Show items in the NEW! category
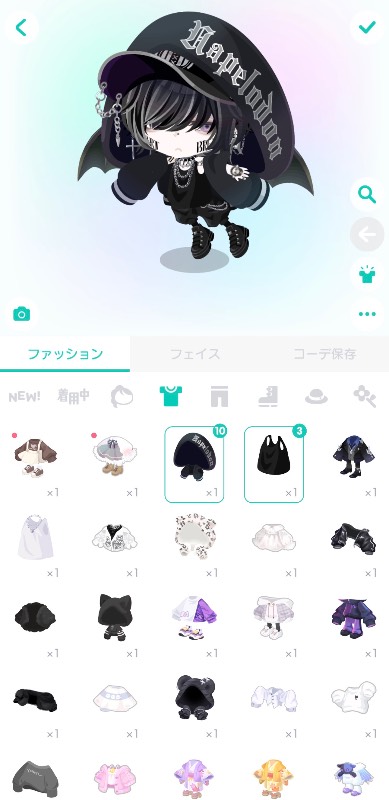389x800 pixels. click(24, 396)
